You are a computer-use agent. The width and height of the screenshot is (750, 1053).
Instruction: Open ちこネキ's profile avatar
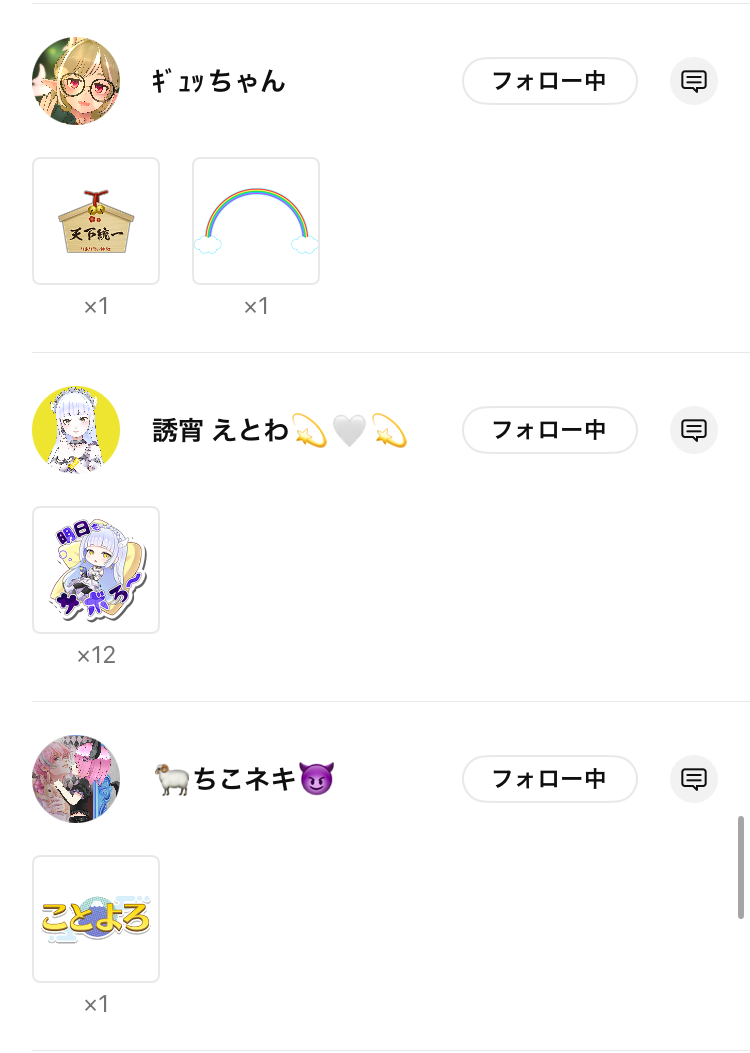[x=76, y=779]
